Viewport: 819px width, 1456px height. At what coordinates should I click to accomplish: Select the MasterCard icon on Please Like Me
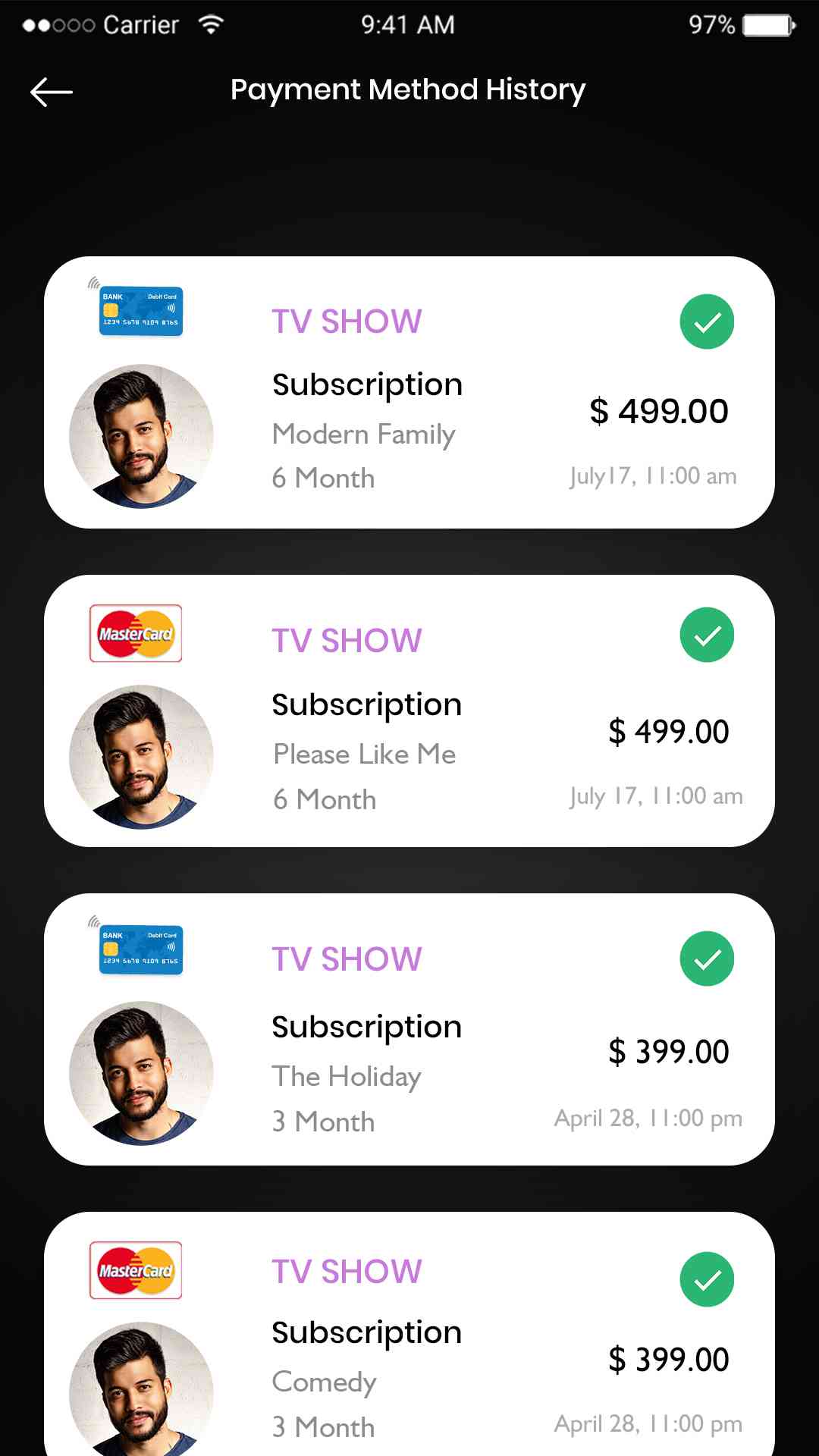pyautogui.click(x=135, y=633)
